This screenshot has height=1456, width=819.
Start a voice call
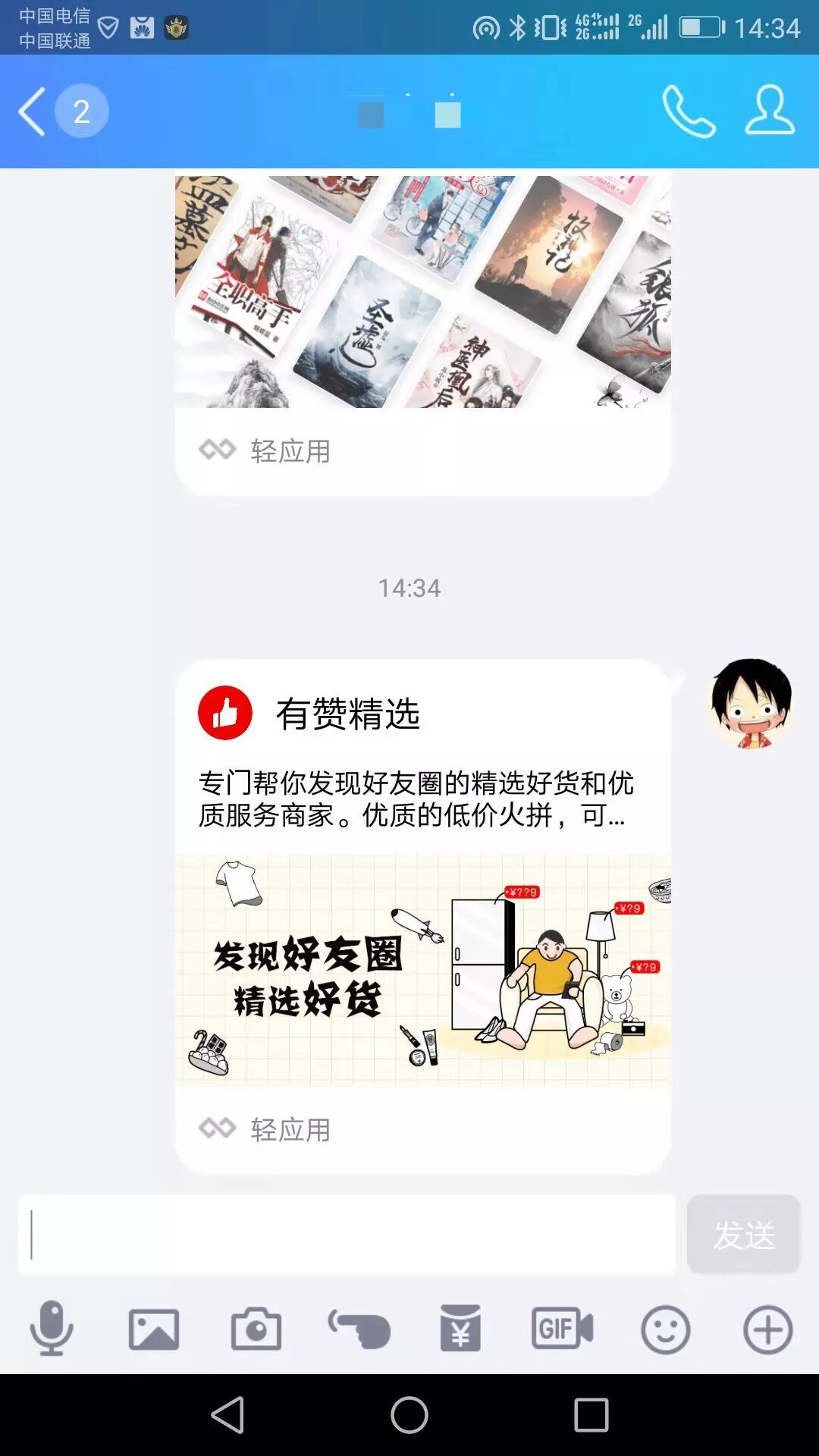coord(689,111)
